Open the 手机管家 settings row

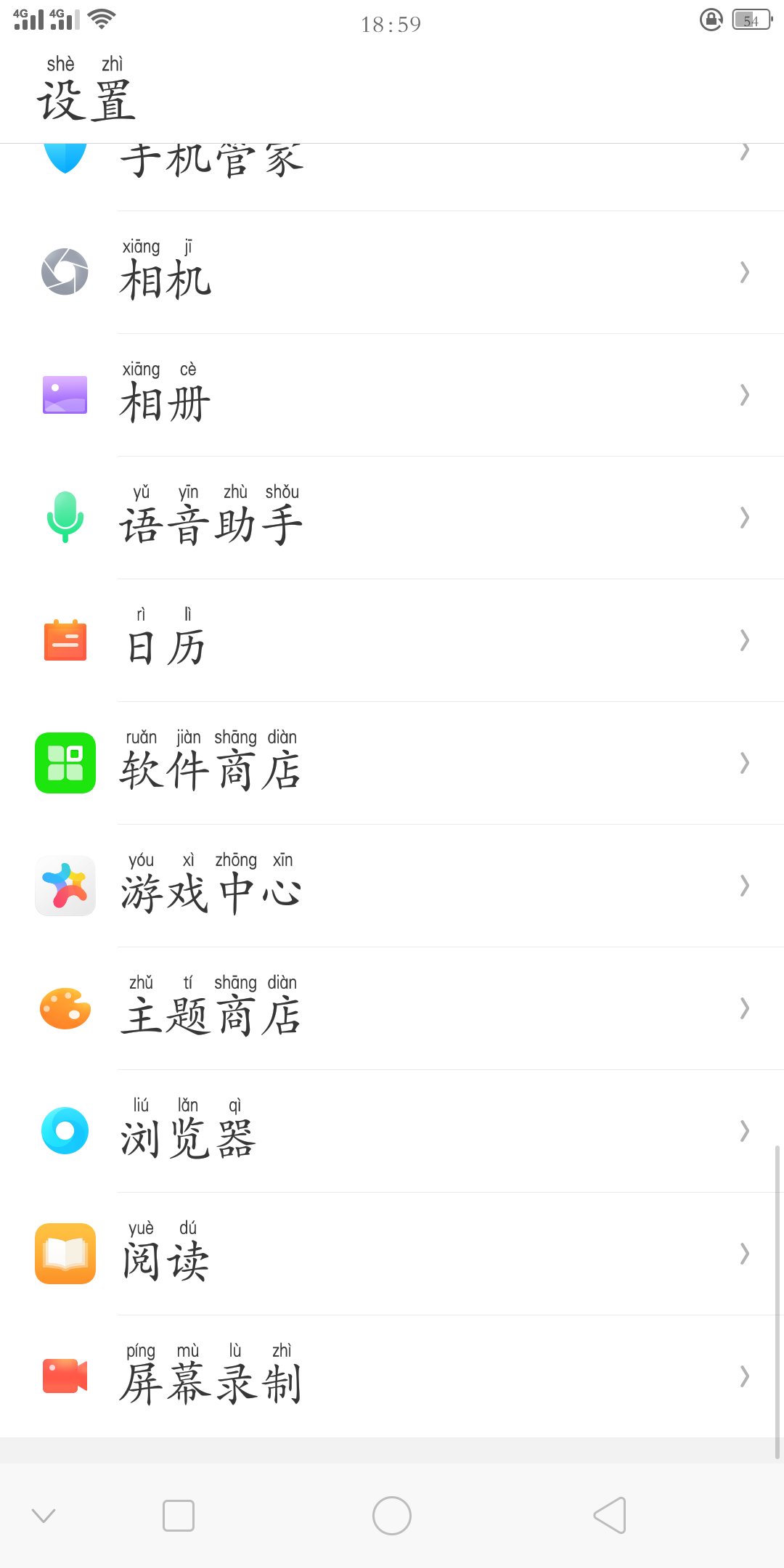pyautogui.click(x=392, y=166)
